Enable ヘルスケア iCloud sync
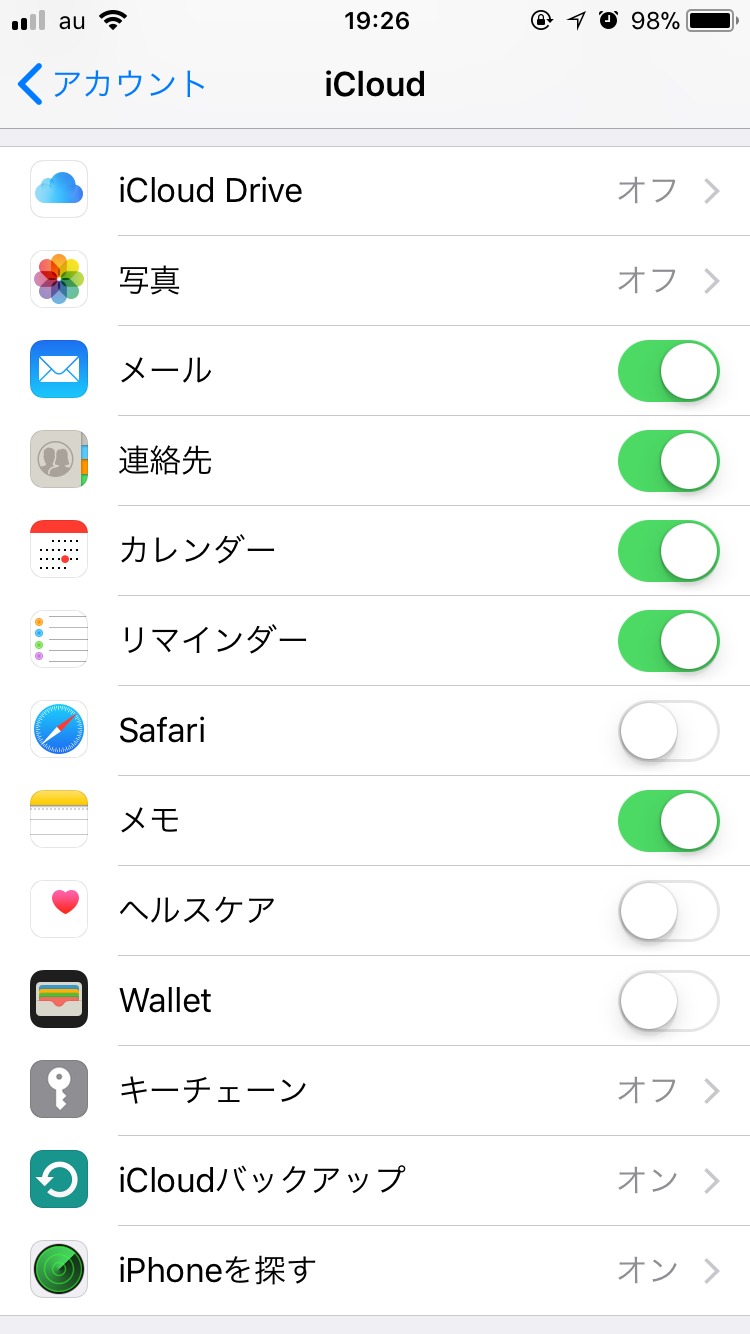This screenshot has height=1334, width=750. 668,911
